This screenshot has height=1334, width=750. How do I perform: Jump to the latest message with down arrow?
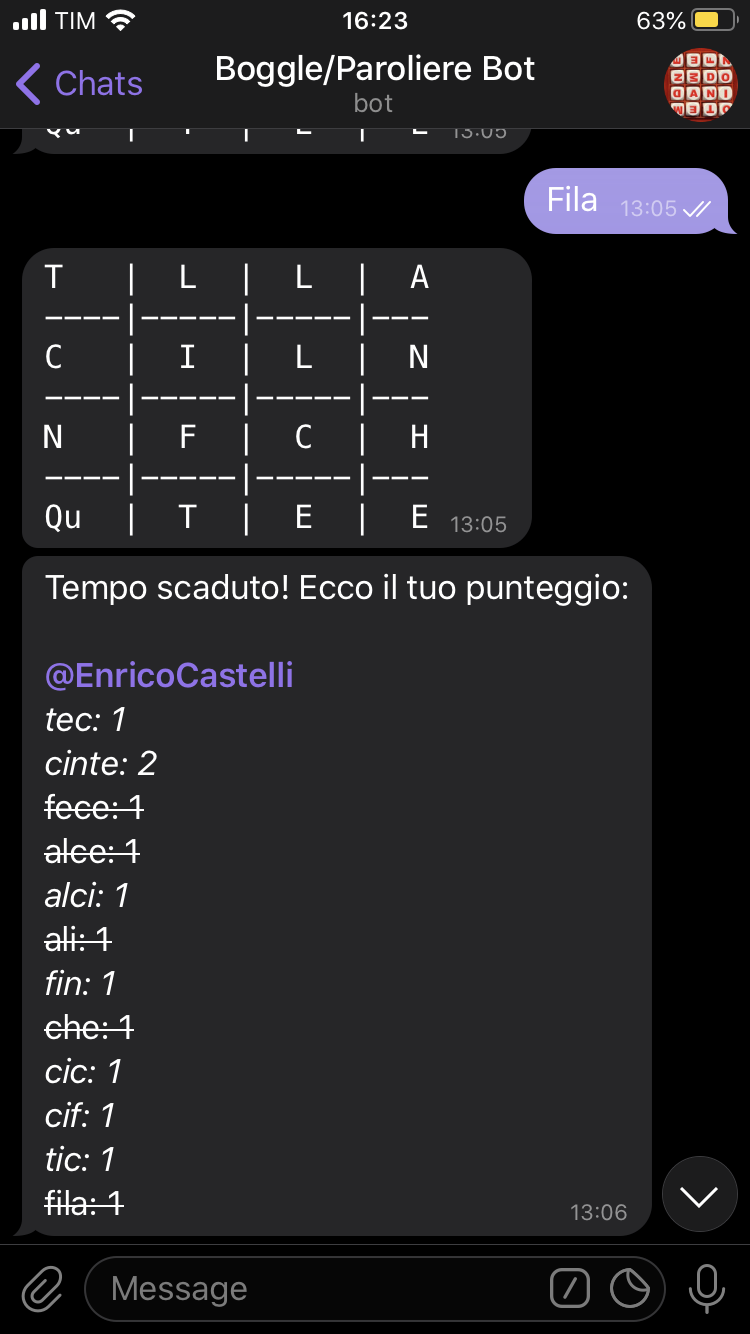pos(699,1194)
